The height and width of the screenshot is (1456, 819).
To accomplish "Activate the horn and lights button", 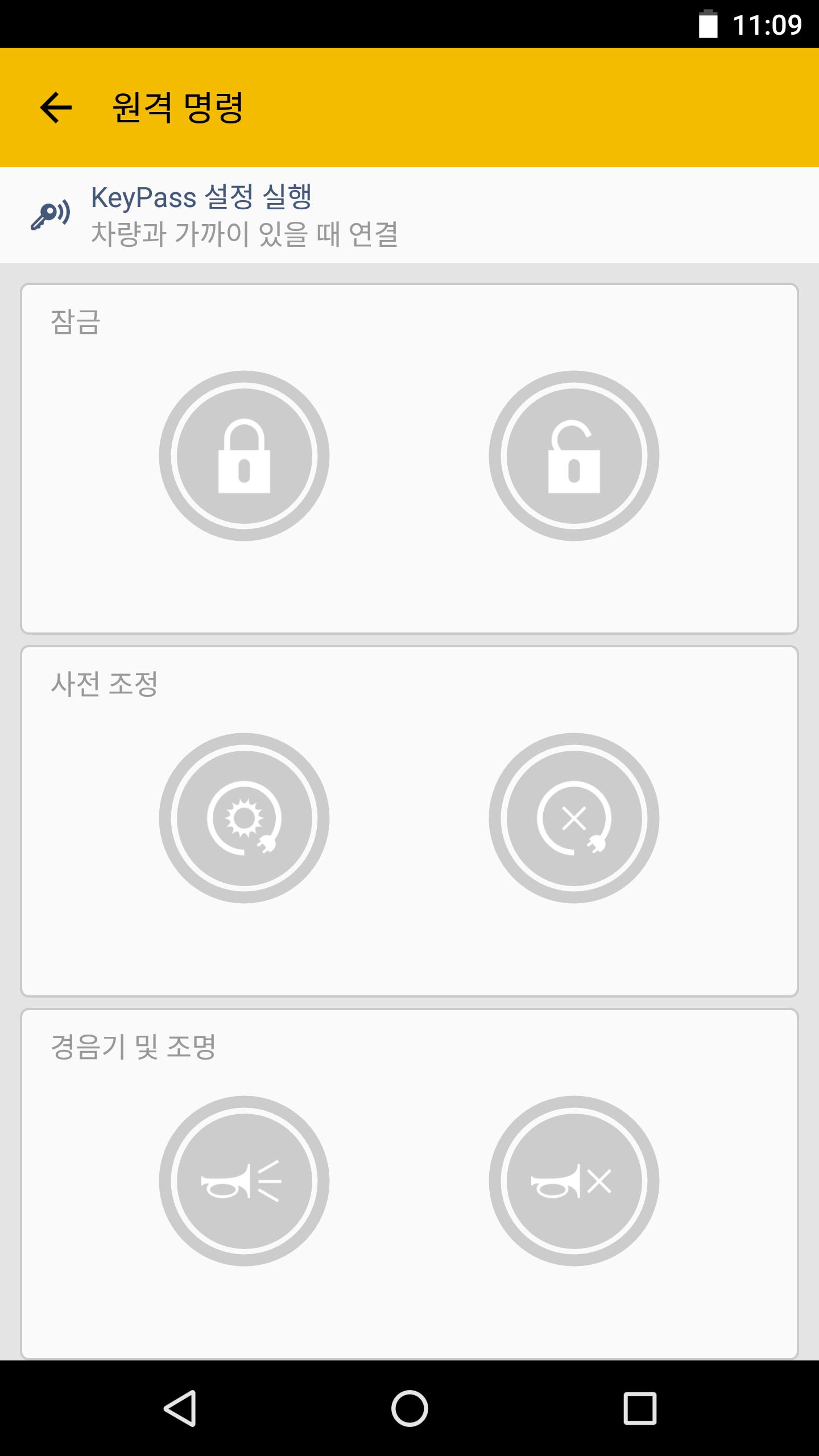I will click(244, 1181).
